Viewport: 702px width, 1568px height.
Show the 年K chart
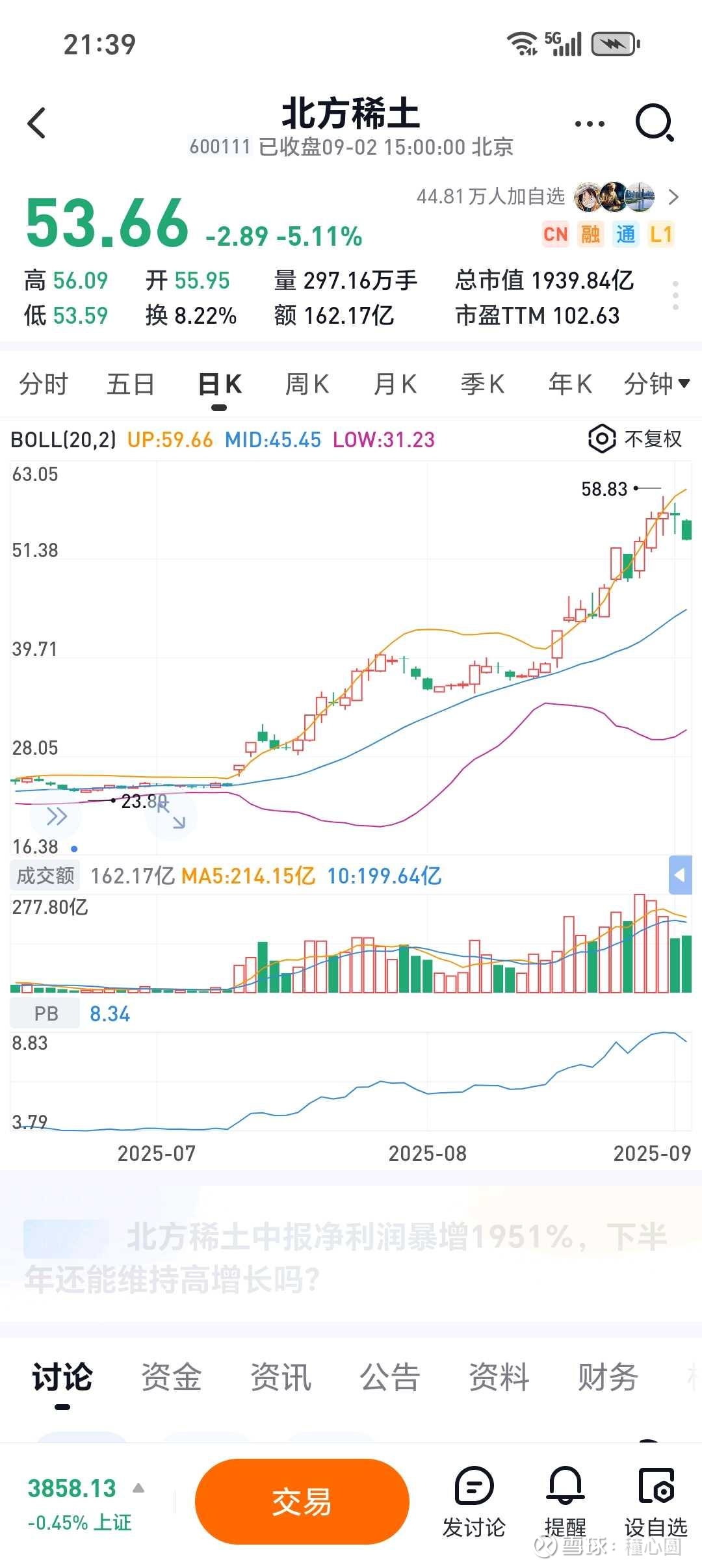(x=570, y=384)
